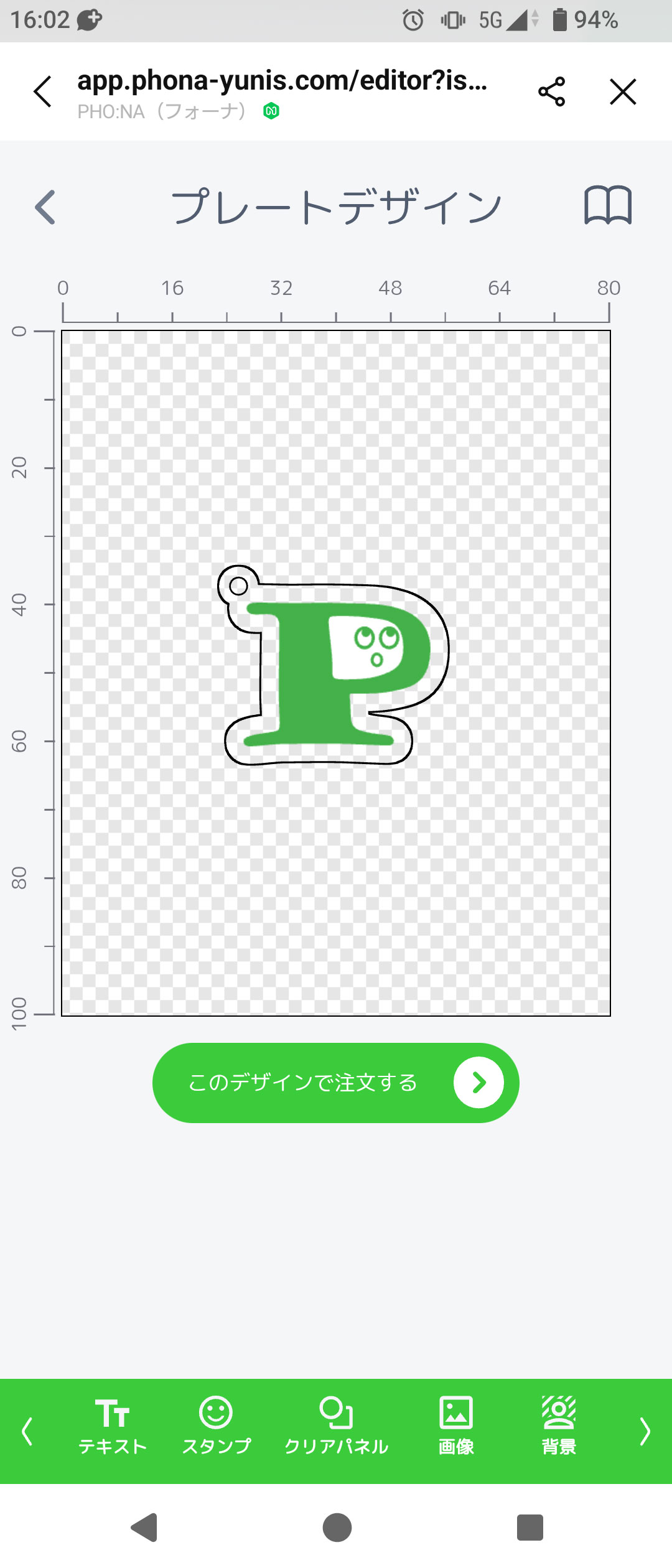The height and width of the screenshot is (1568, 672).
Task: Show previous tools with left toolbar arrow
Action: click(27, 1431)
